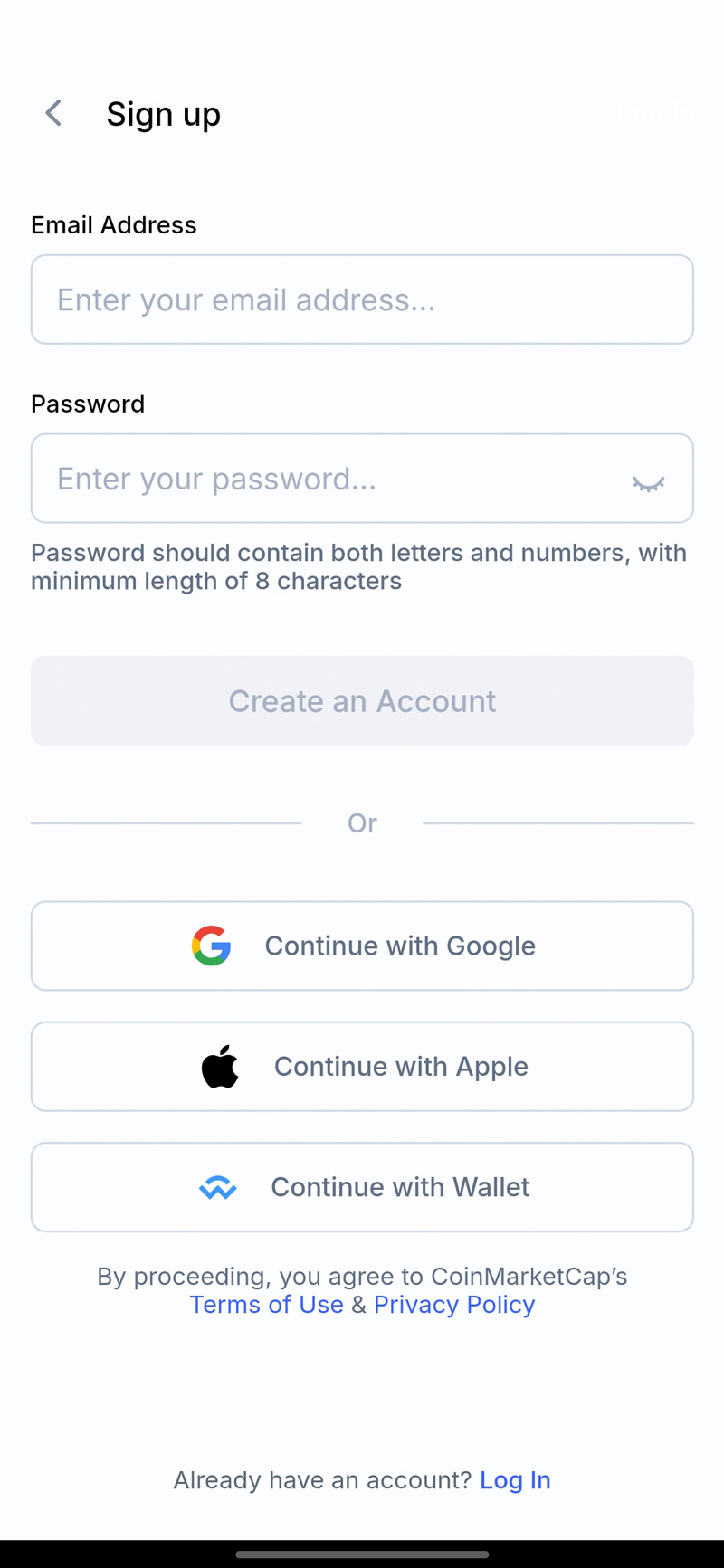Screen dimensions: 724x1568
Task: Focus the password entry field
Action: 317,479
